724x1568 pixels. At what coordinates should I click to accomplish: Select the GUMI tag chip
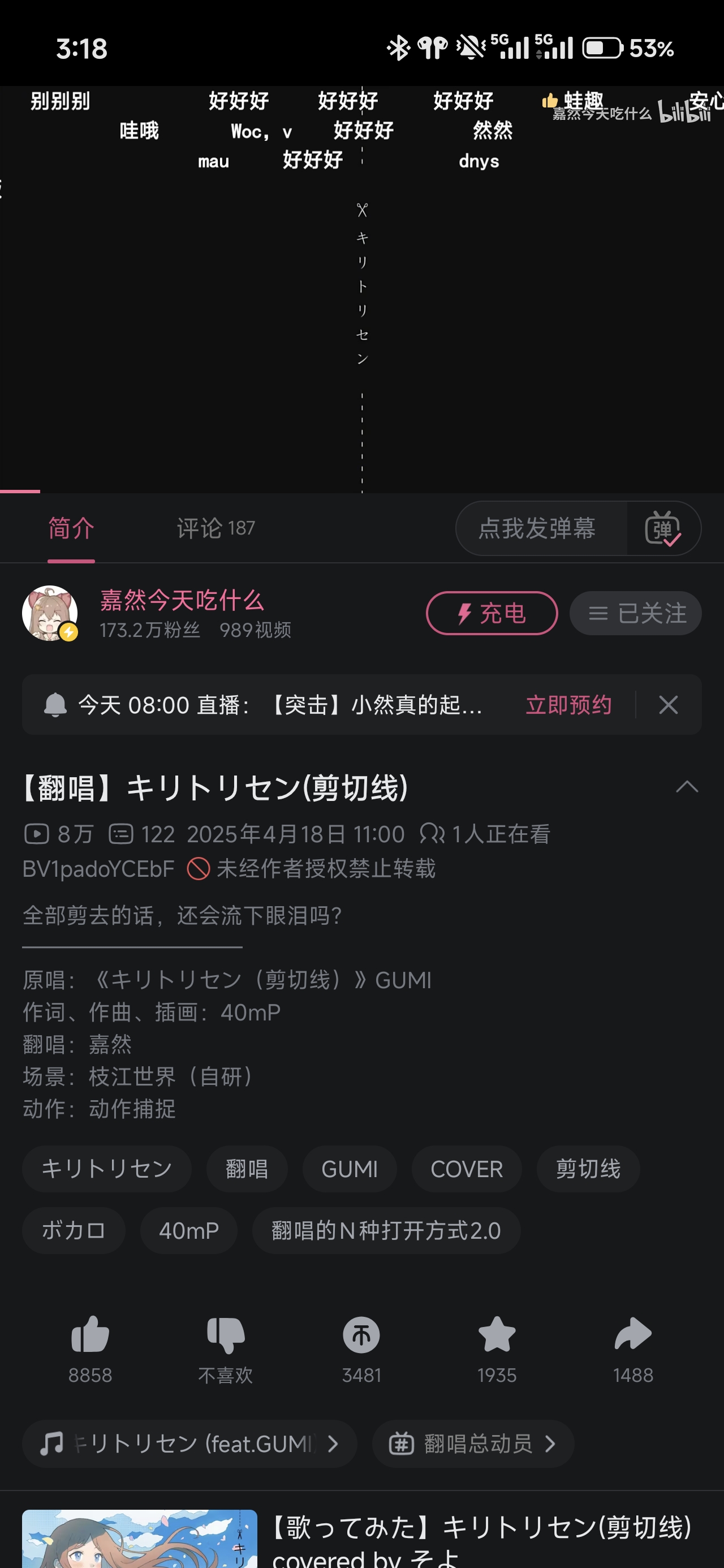pyautogui.click(x=349, y=1169)
